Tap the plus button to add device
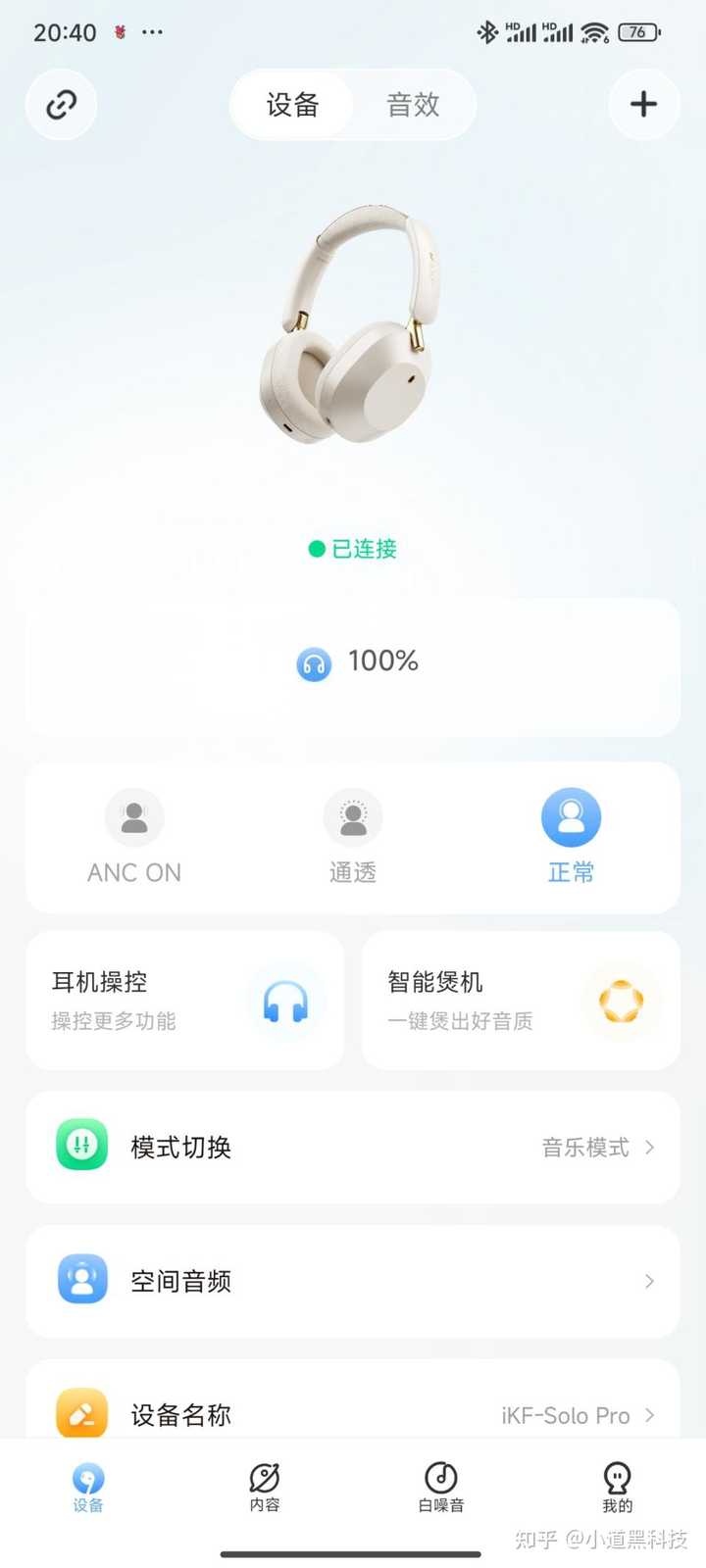This screenshot has height=1568, width=706. tap(643, 104)
